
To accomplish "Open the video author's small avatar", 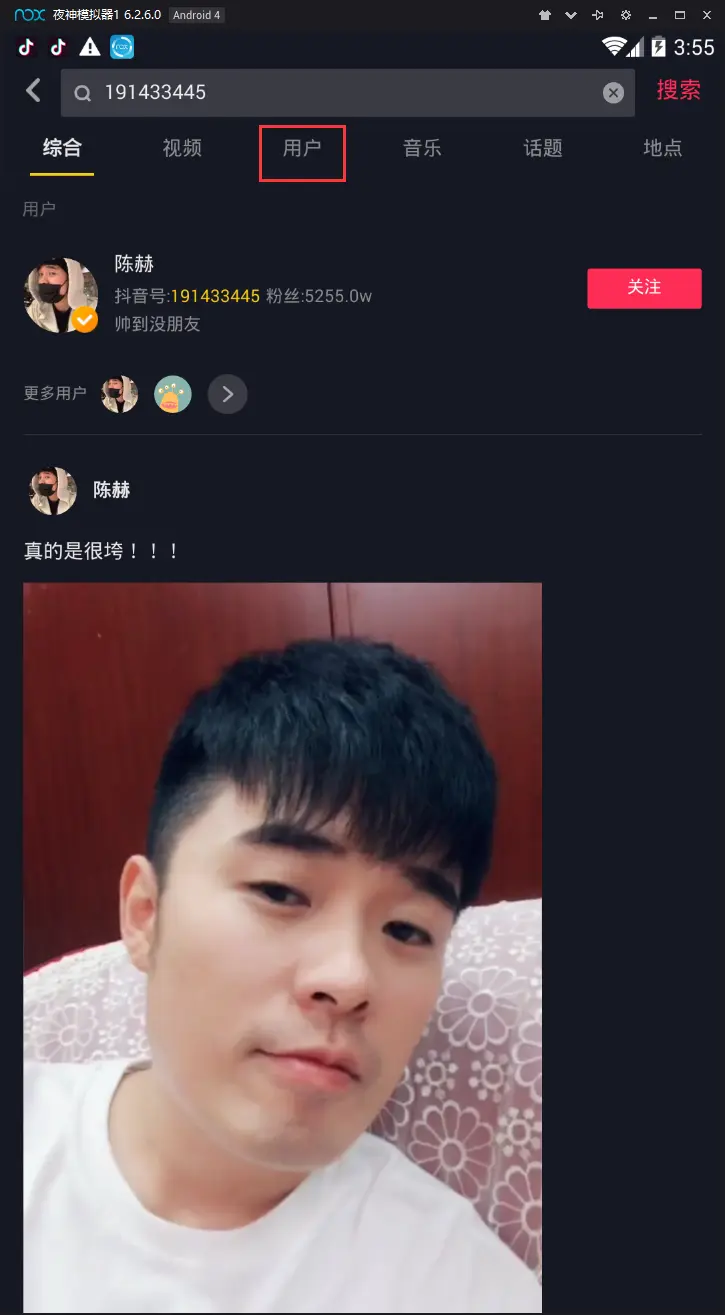I will tap(53, 491).
